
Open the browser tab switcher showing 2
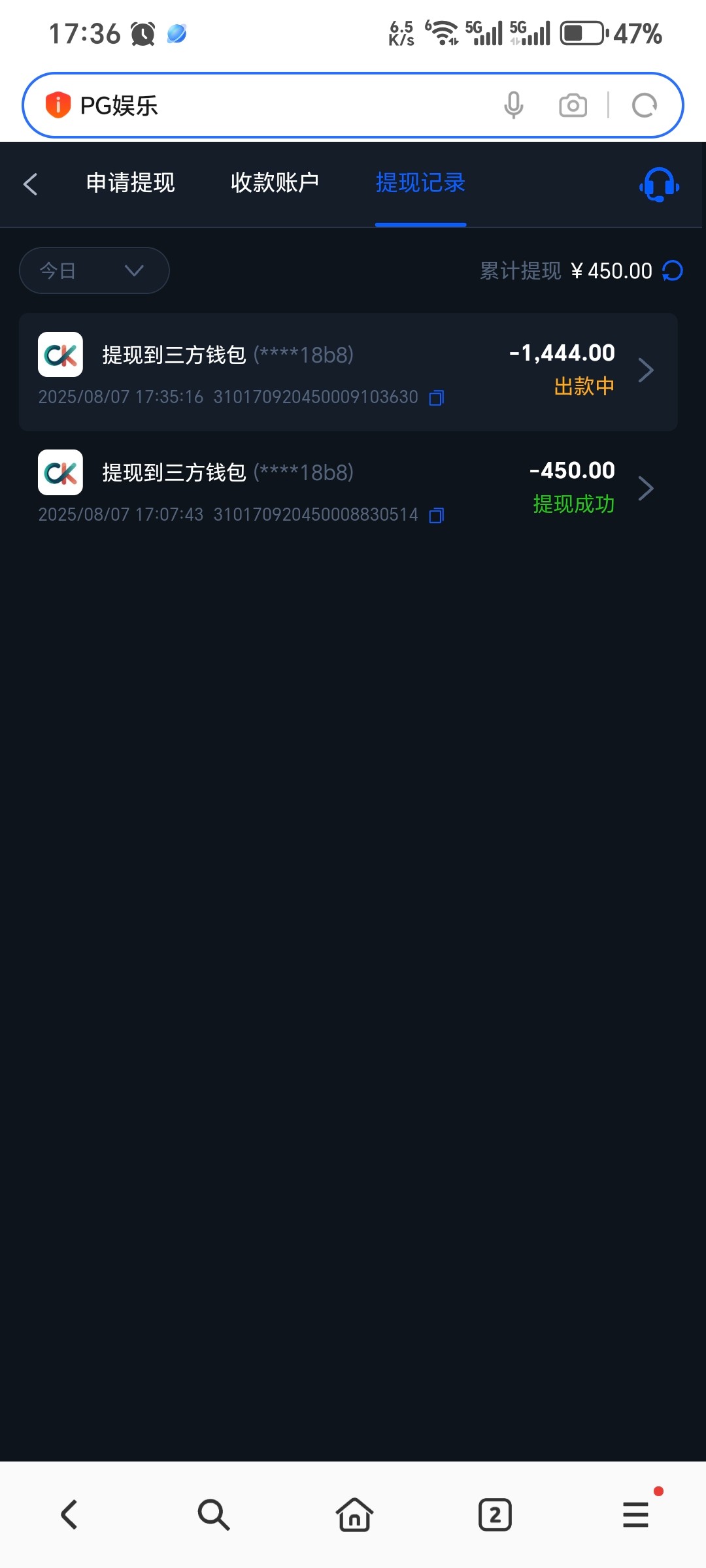pos(495,1514)
